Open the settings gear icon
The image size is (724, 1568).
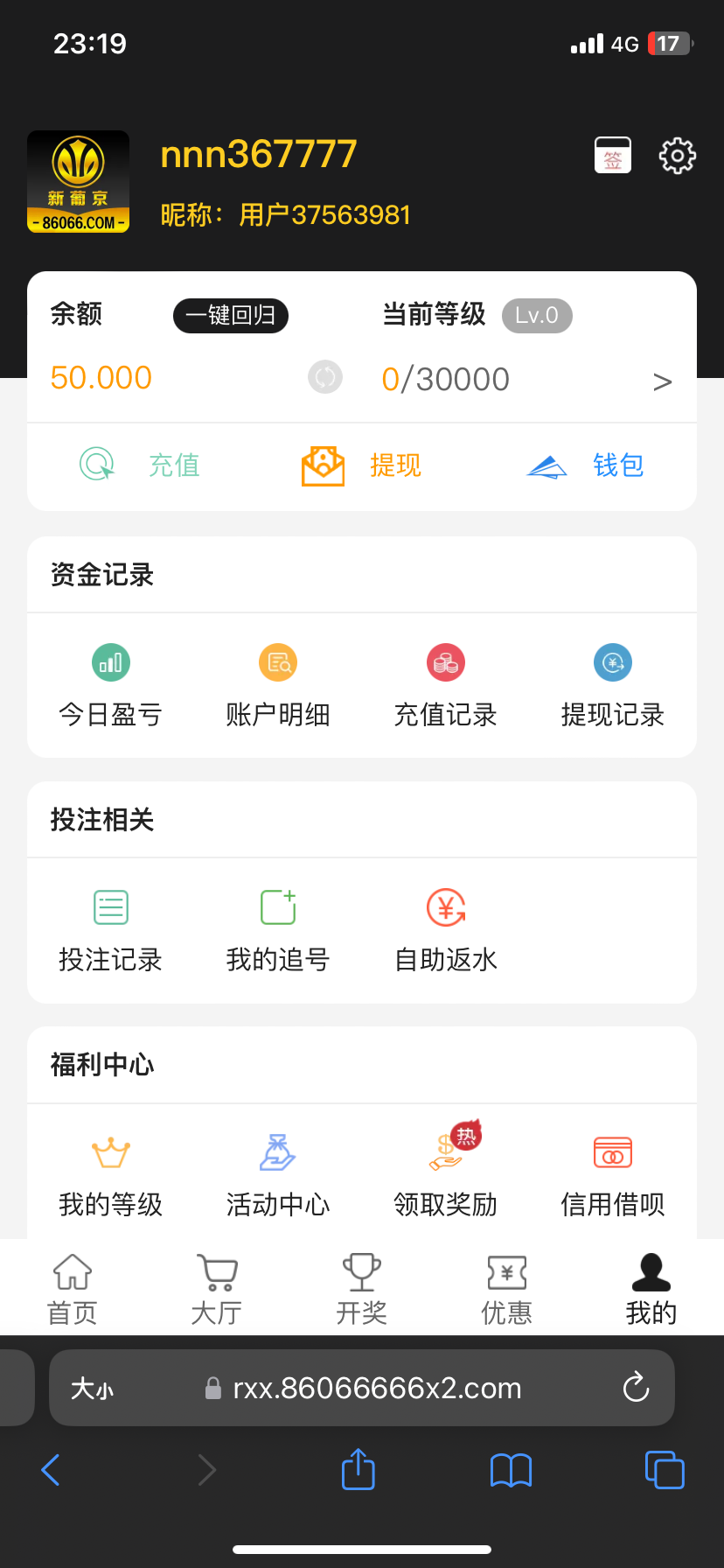pyautogui.click(x=677, y=156)
